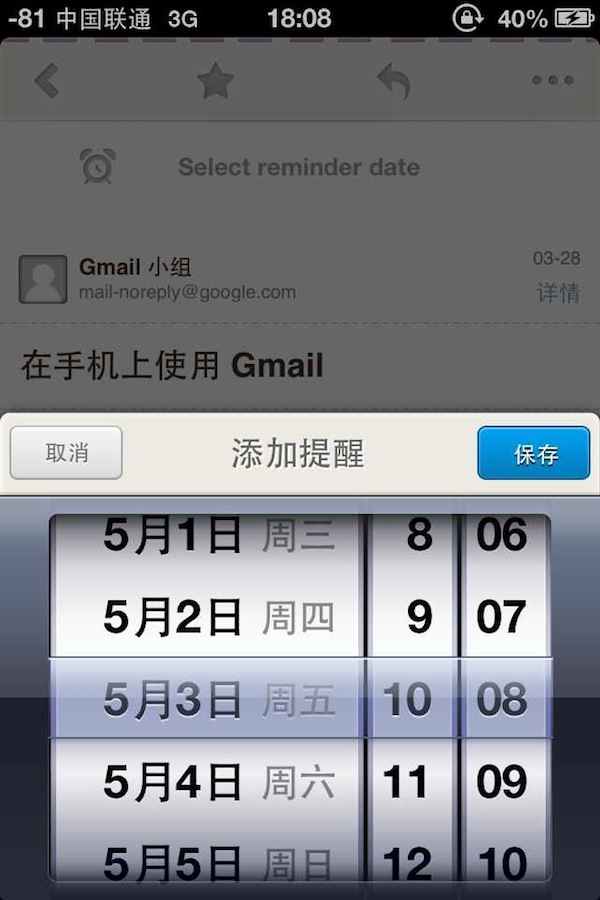This screenshot has height=900, width=600.
Task: Save the reminder with 保存
Action: (534, 453)
